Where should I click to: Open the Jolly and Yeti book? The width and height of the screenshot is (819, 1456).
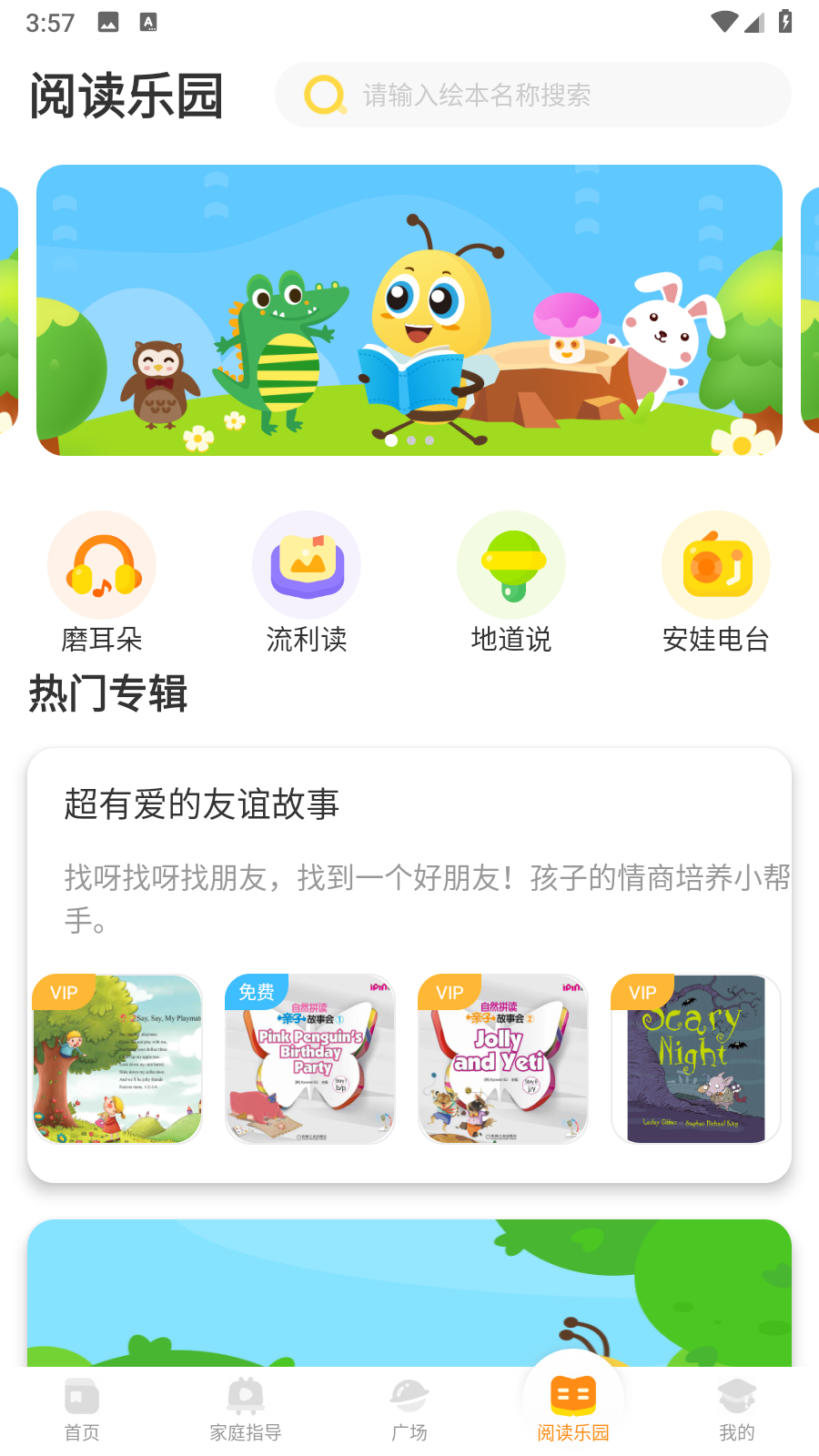[x=503, y=1059]
